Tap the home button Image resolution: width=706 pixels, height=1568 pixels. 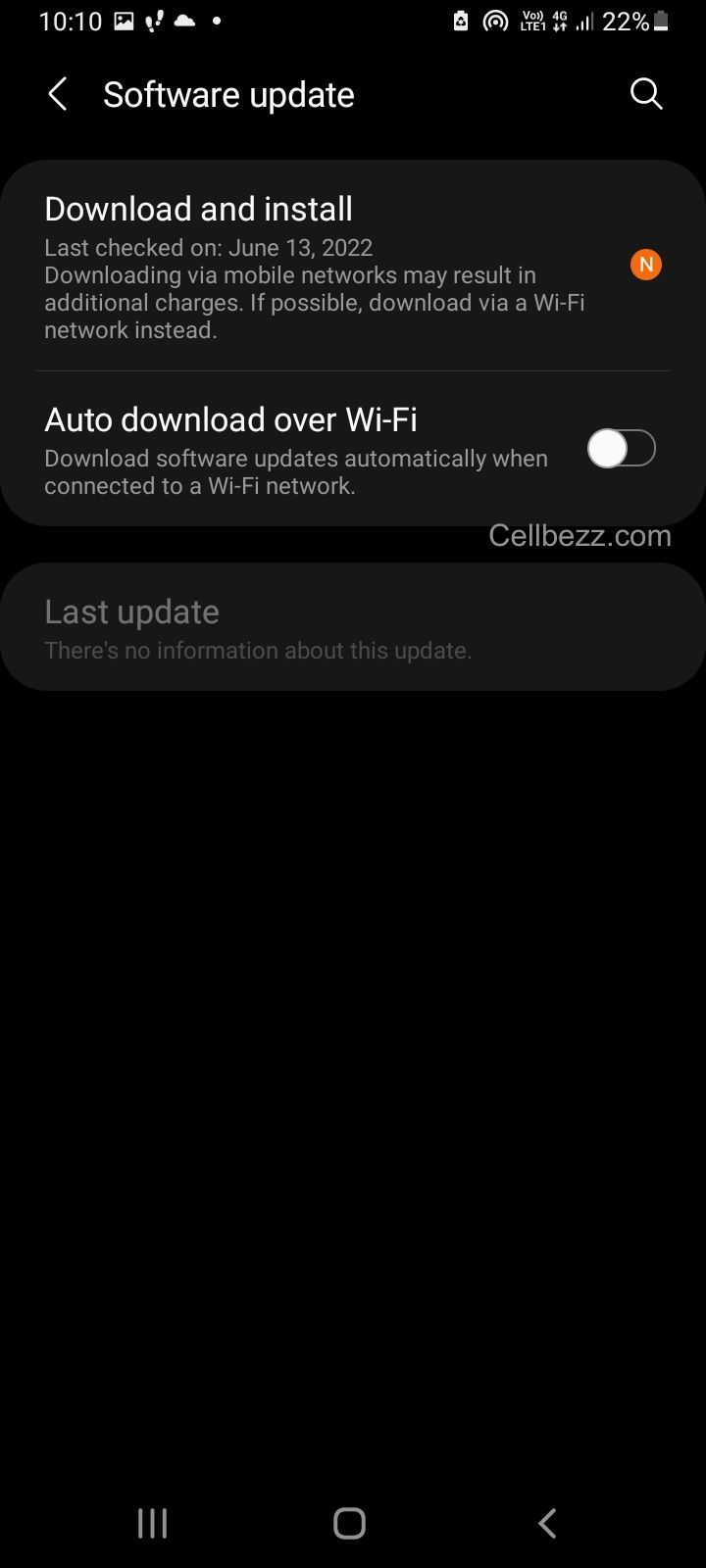click(350, 1523)
